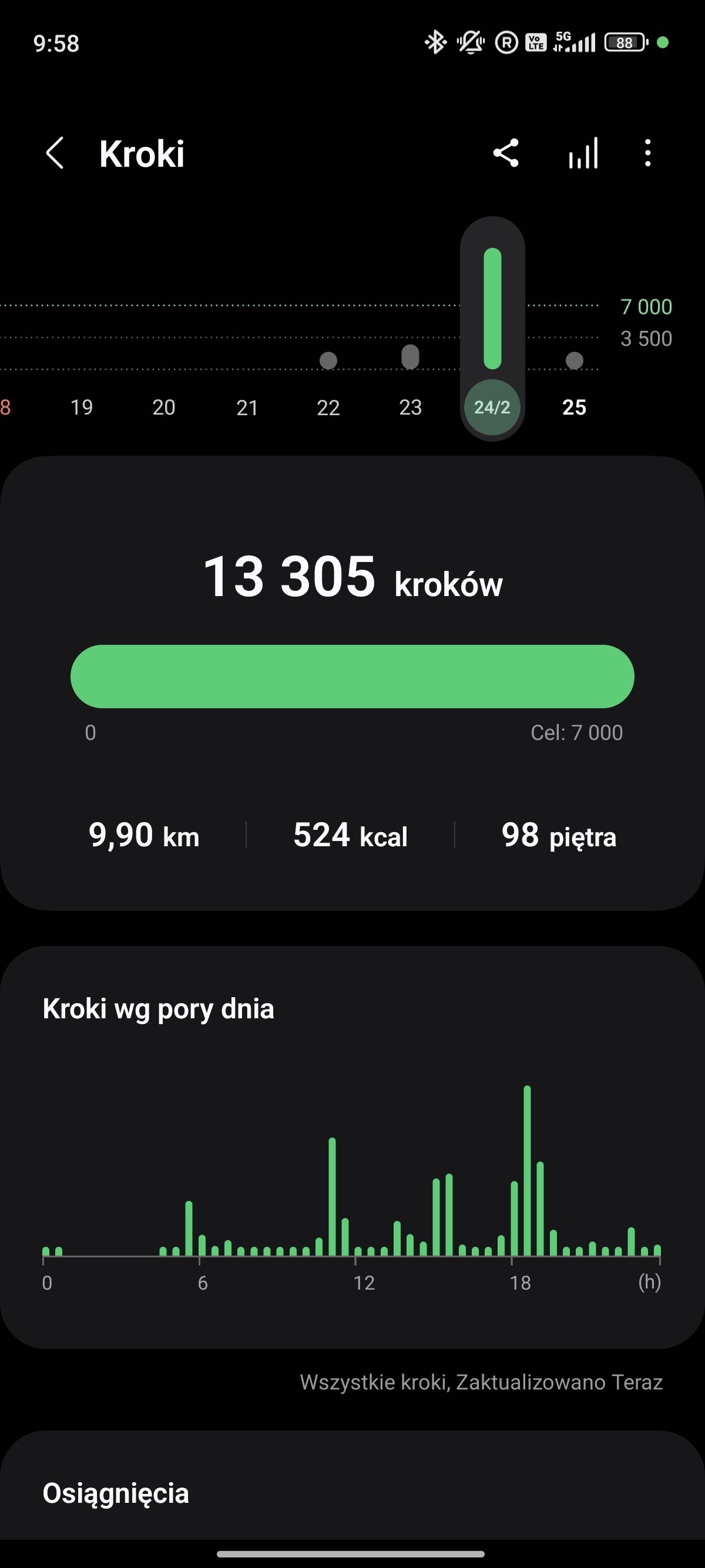The height and width of the screenshot is (1568, 705).
Task: Tap the highlighted 24/2 day bar
Action: pyautogui.click(x=492, y=329)
